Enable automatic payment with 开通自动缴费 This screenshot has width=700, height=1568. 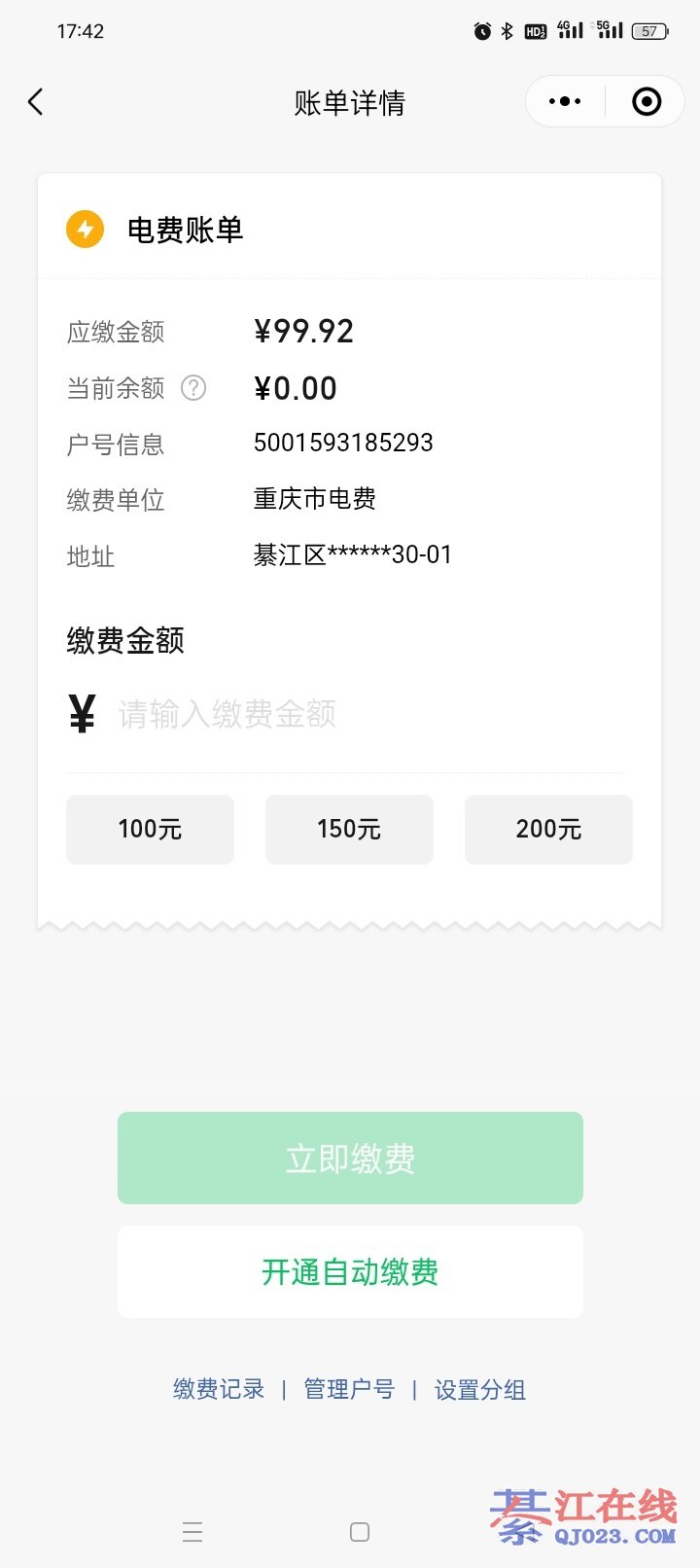click(350, 1272)
